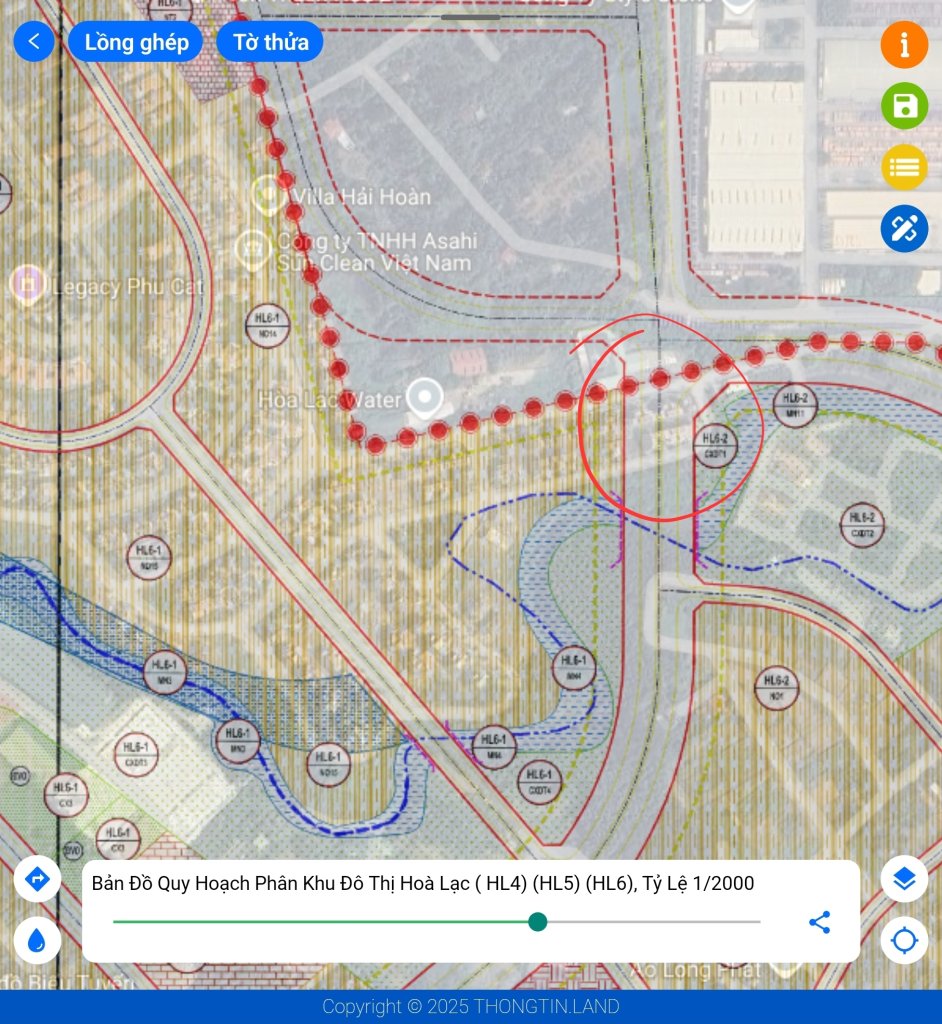Center map on my location

click(904, 941)
